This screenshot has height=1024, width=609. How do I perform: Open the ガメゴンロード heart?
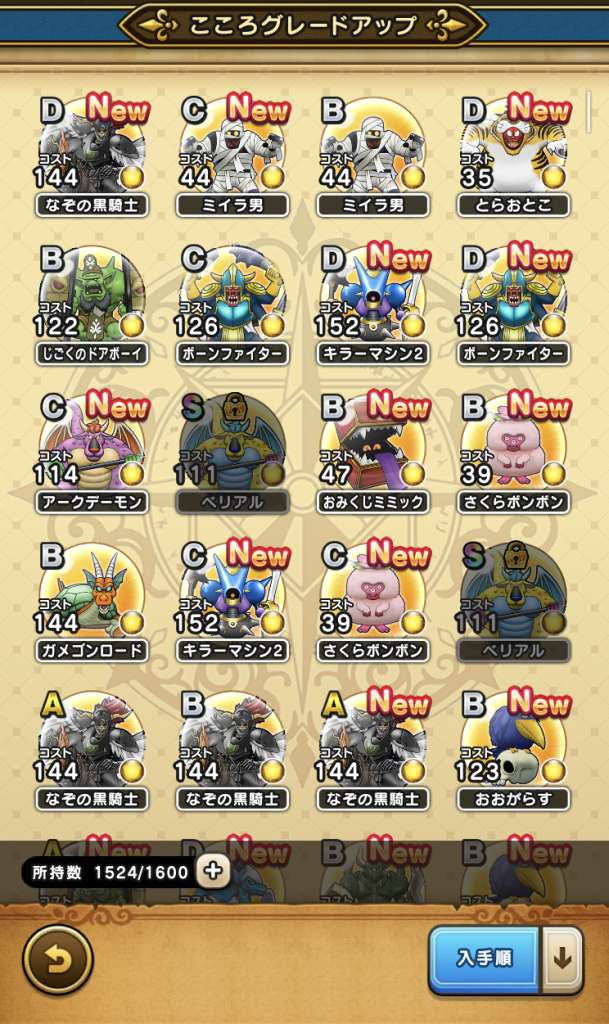(93, 597)
